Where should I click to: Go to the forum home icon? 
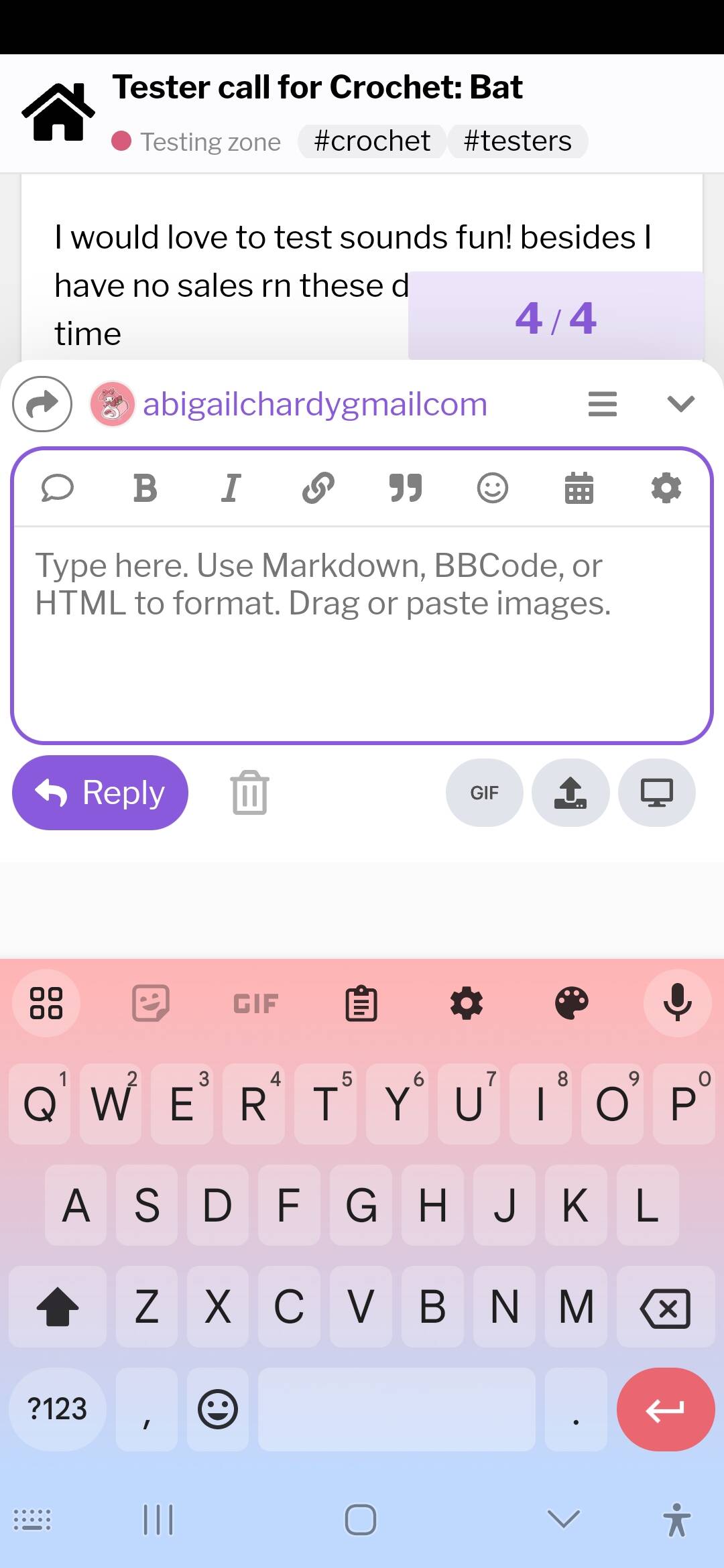pyautogui.click(x=58, y=112)
